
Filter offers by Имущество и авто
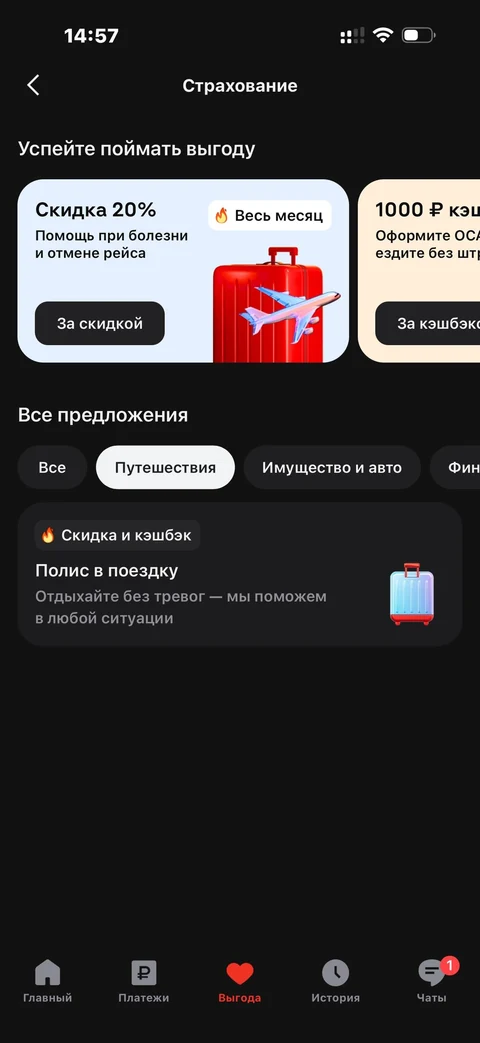[332, 468]
